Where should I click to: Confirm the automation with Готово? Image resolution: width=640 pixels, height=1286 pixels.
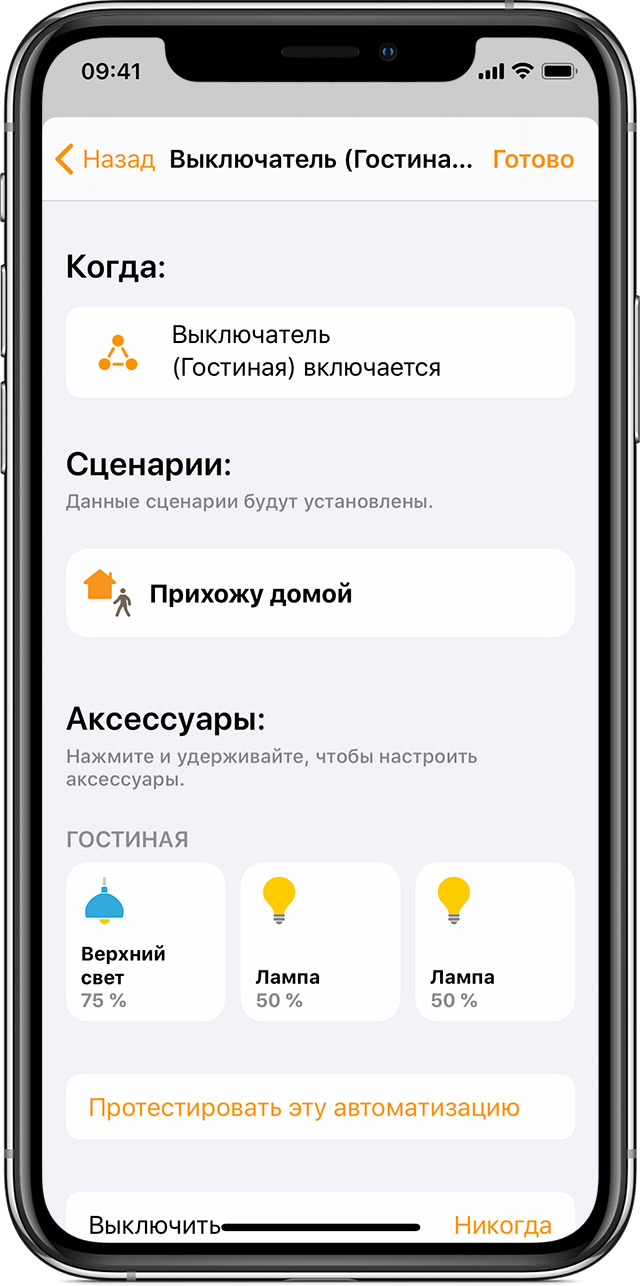533,160
